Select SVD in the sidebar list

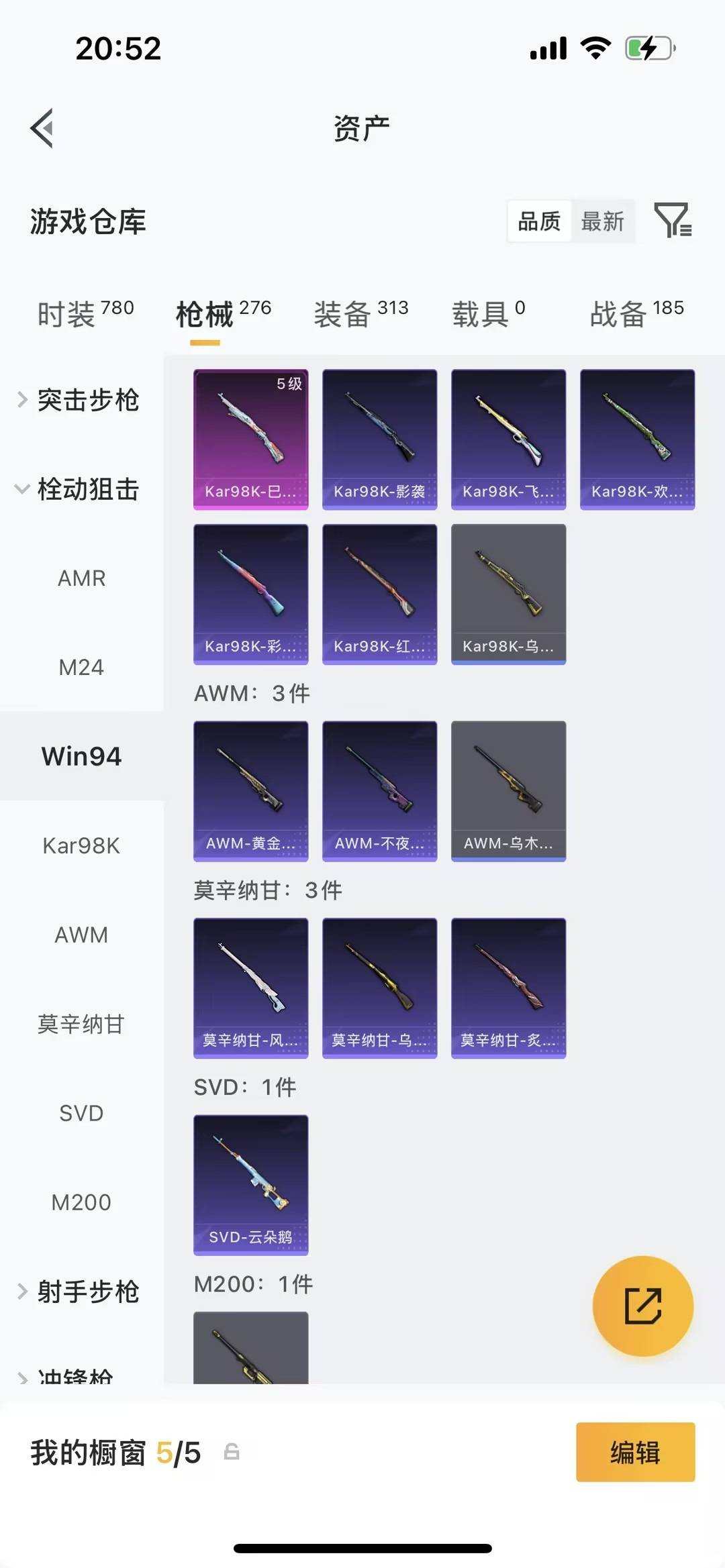(x=81, y=1112)
